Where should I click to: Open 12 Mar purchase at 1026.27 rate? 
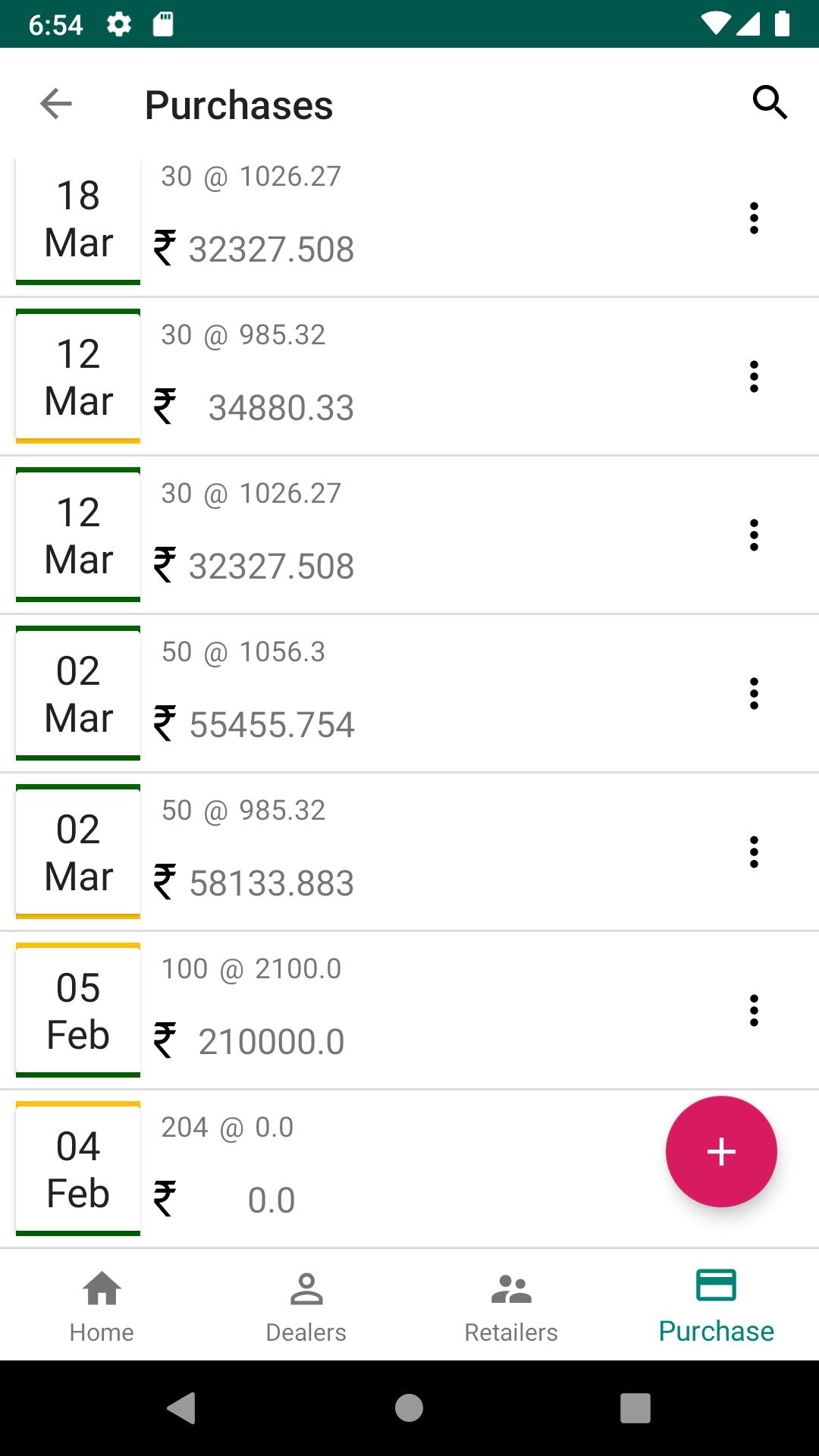pos(409,535)
